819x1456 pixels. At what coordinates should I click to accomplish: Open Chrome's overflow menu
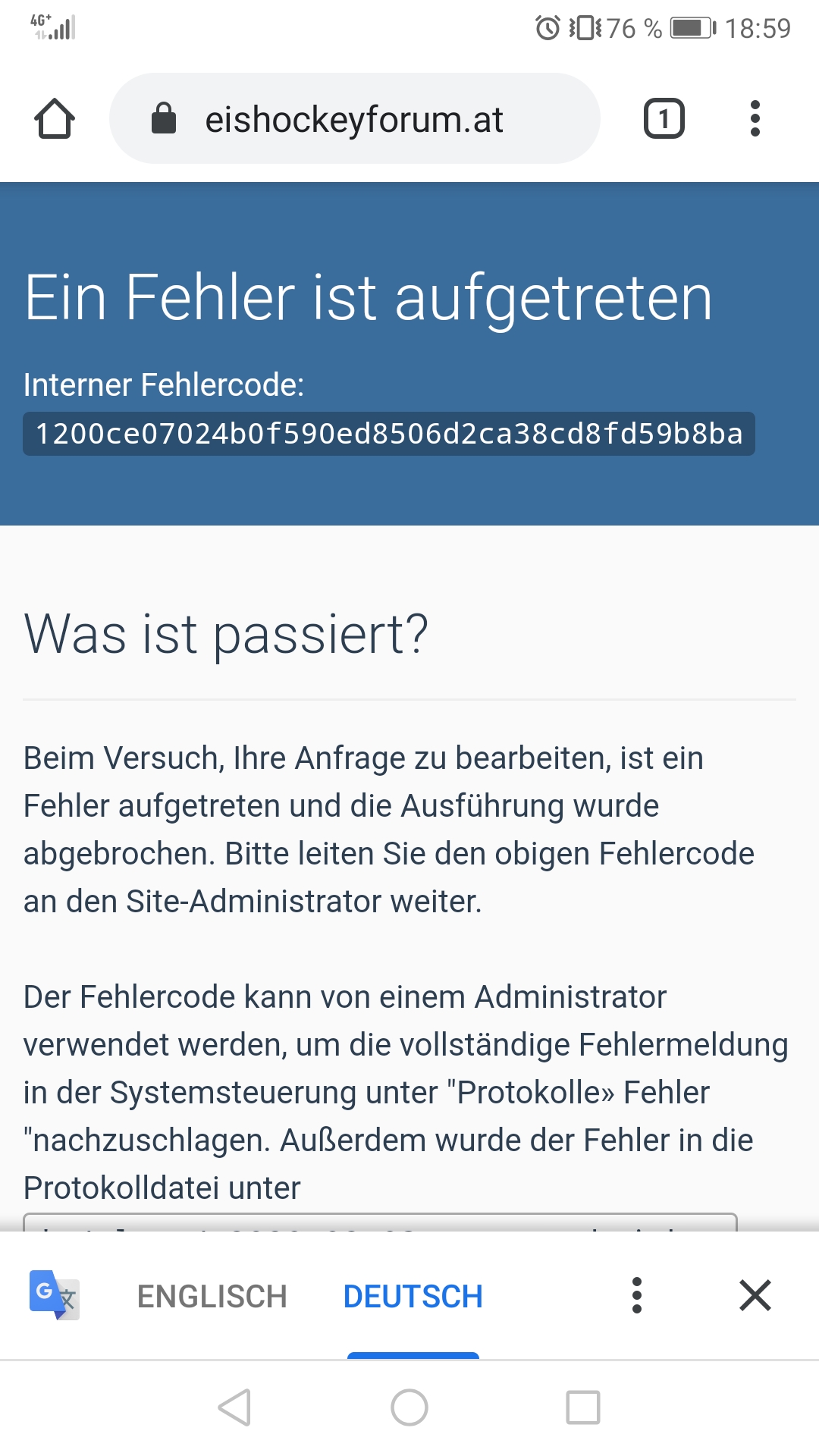click(x=755, y=119)
